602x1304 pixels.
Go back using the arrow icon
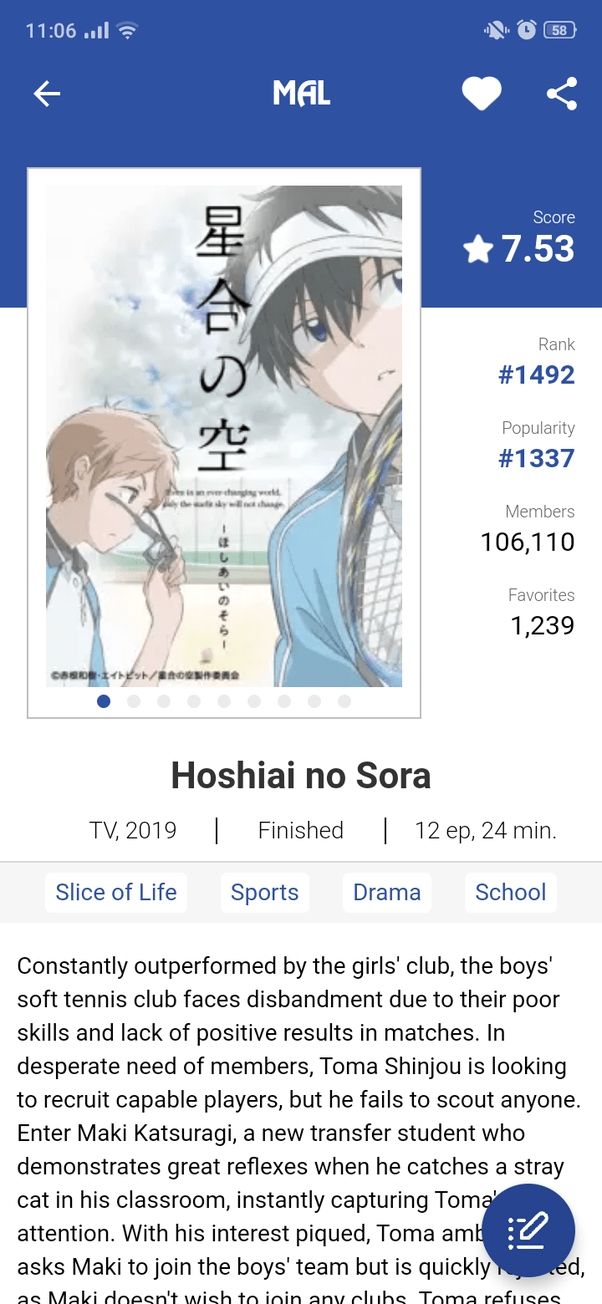47,94
